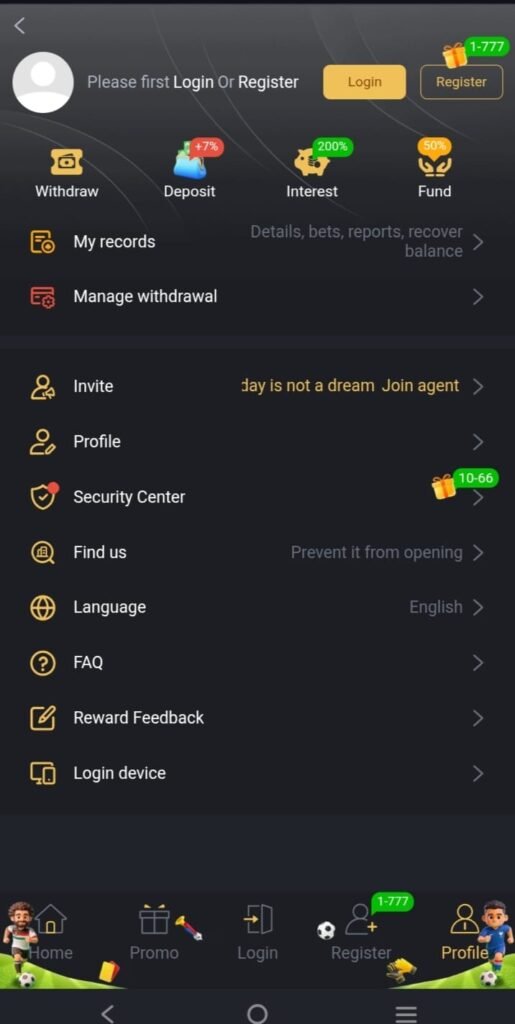This screenshot has width=515, height=1024.
Task: Open Login device
Action: point(257,773)
